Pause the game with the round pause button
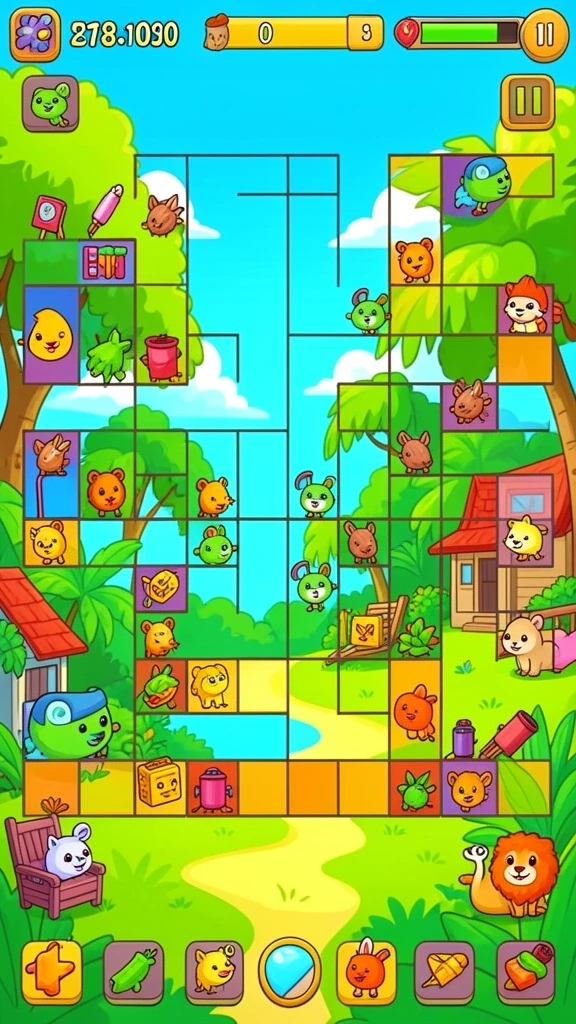This screenshot has height=1024, width=576. pos(545,35)
